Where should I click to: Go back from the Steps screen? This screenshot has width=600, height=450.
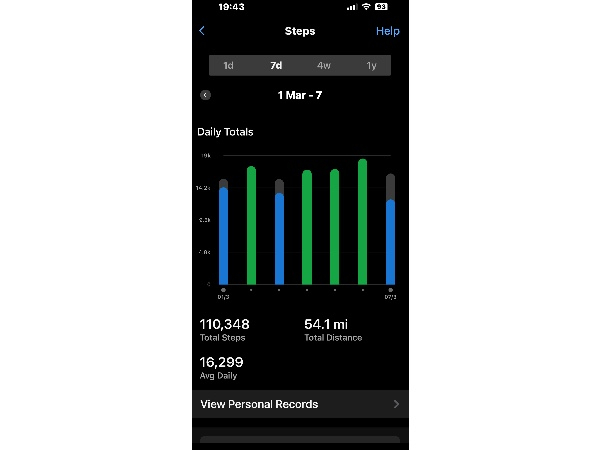(202, 31)
